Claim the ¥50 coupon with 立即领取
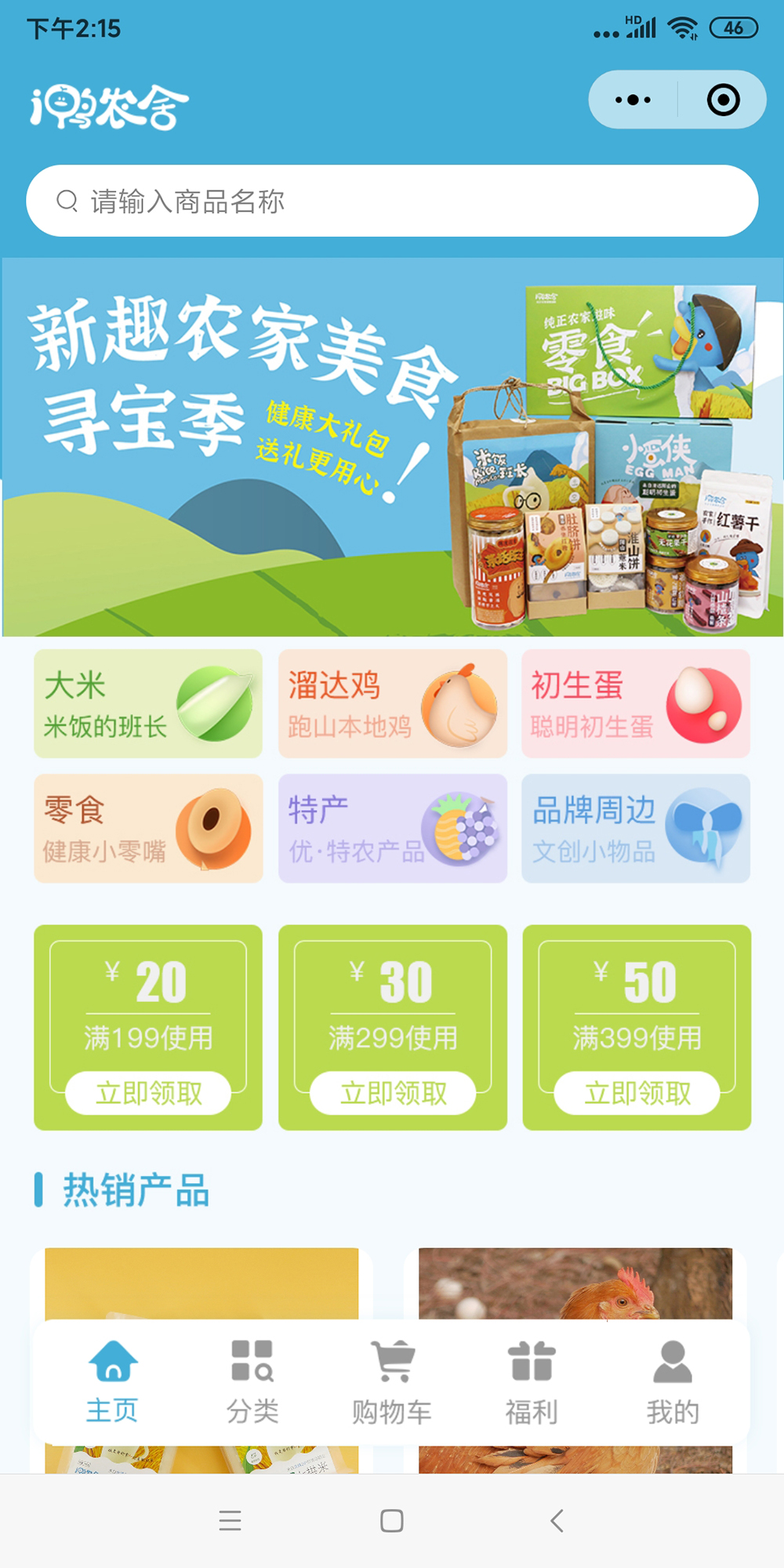Viewport: 784px width, 1568px height. coord(637,1092)
